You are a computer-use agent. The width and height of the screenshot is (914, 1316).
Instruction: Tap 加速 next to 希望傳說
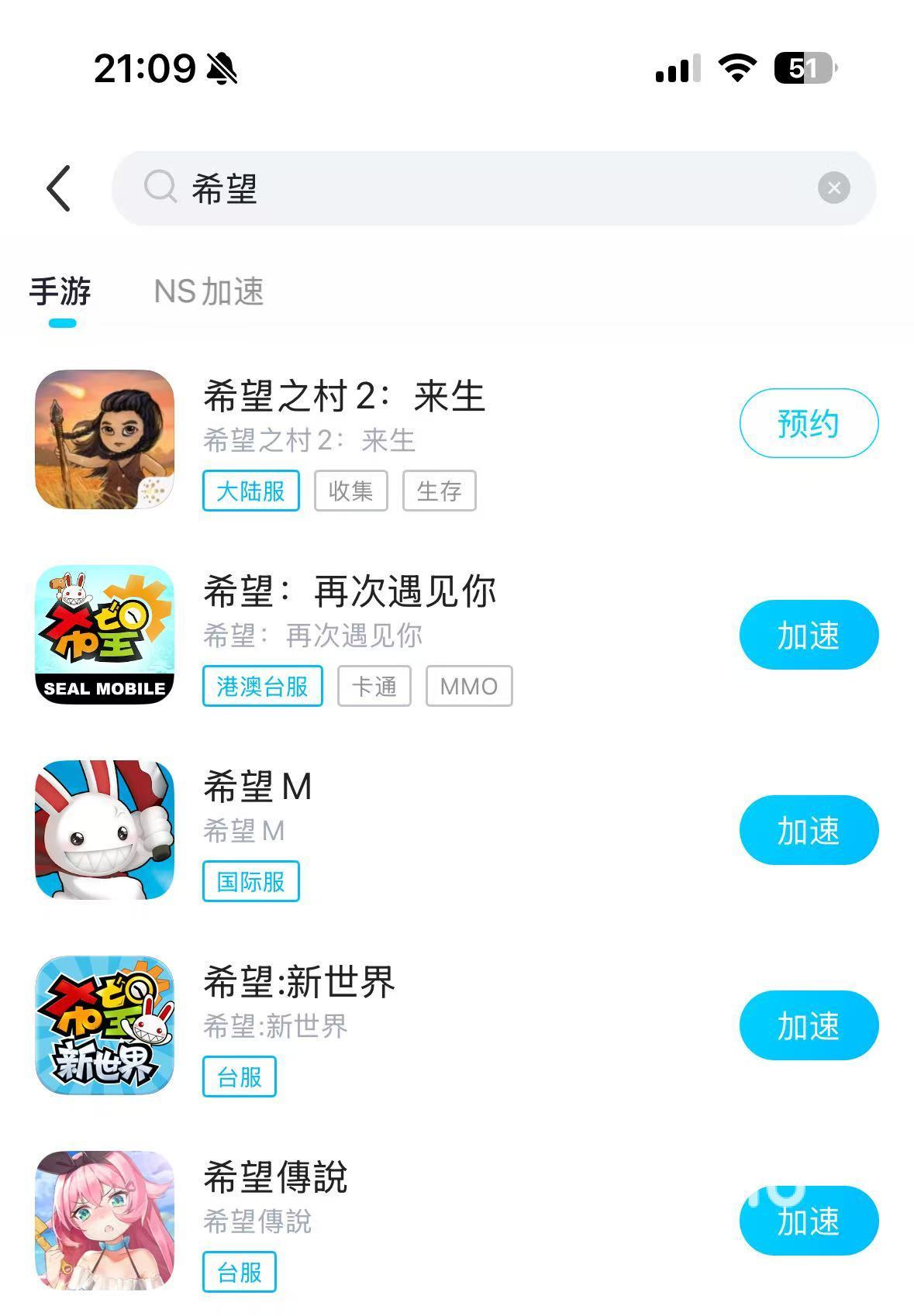pyautogui.click(x=809, y=1221)
